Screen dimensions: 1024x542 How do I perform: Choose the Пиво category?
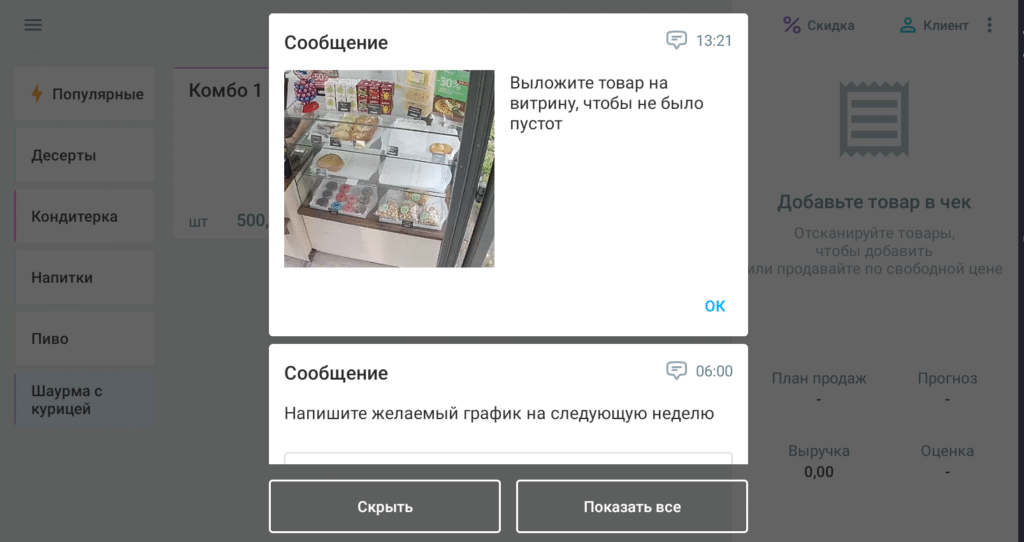(85, 338)
